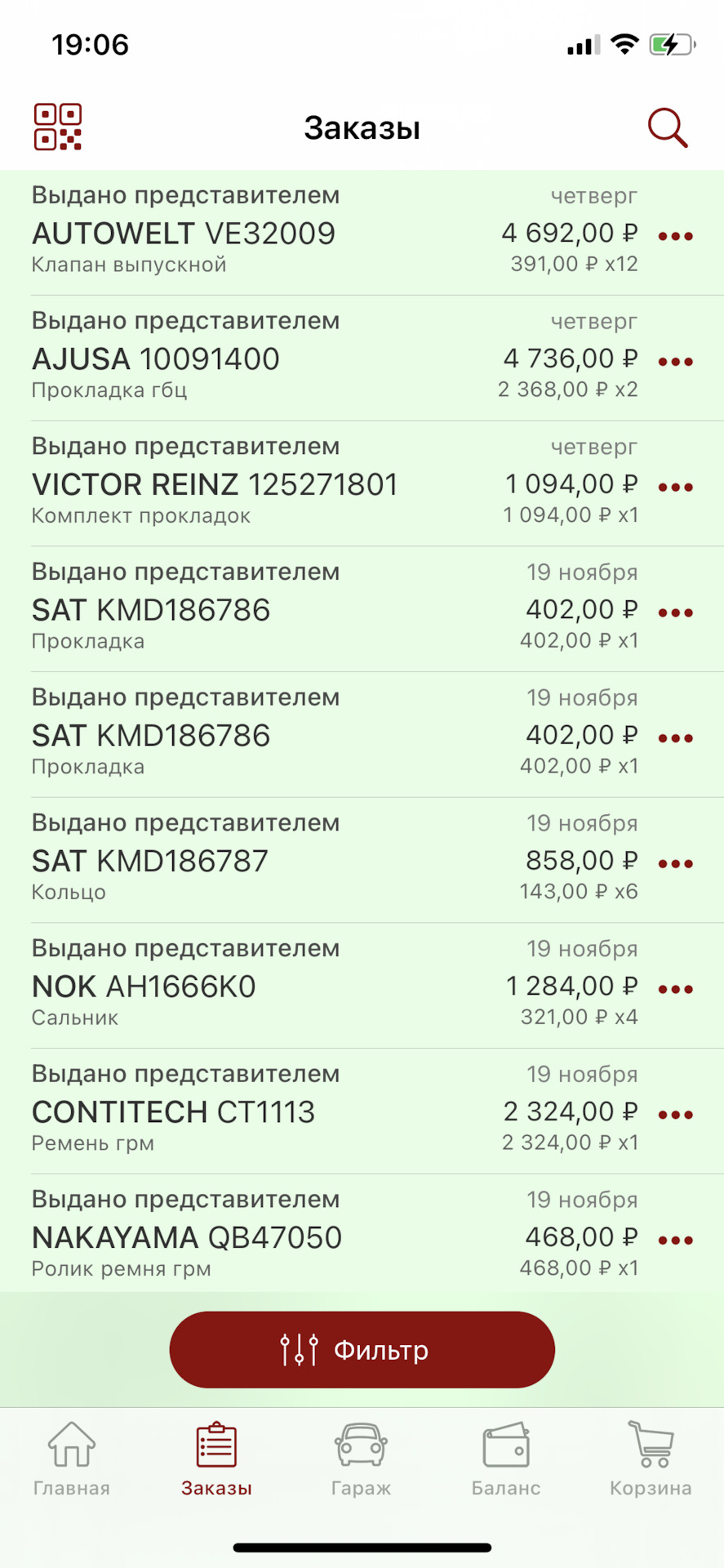
Task: Tap the search magnifier icon
Action: point(667,127)
